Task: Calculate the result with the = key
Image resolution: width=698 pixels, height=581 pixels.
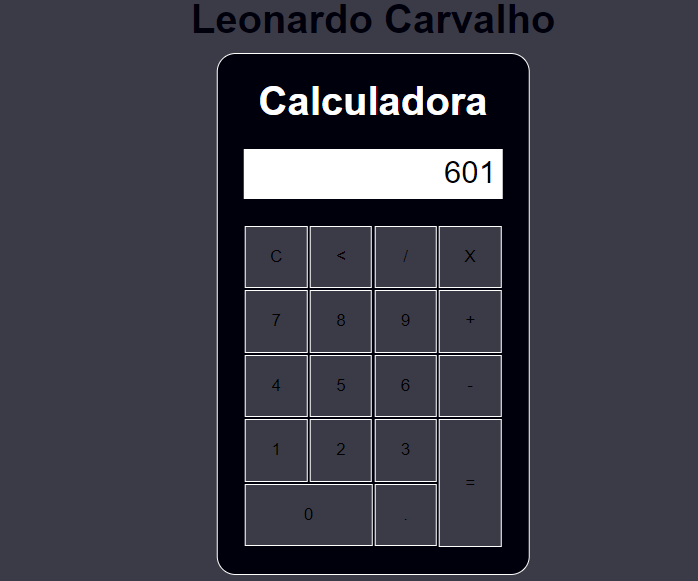Action: [x=470, y=483]
